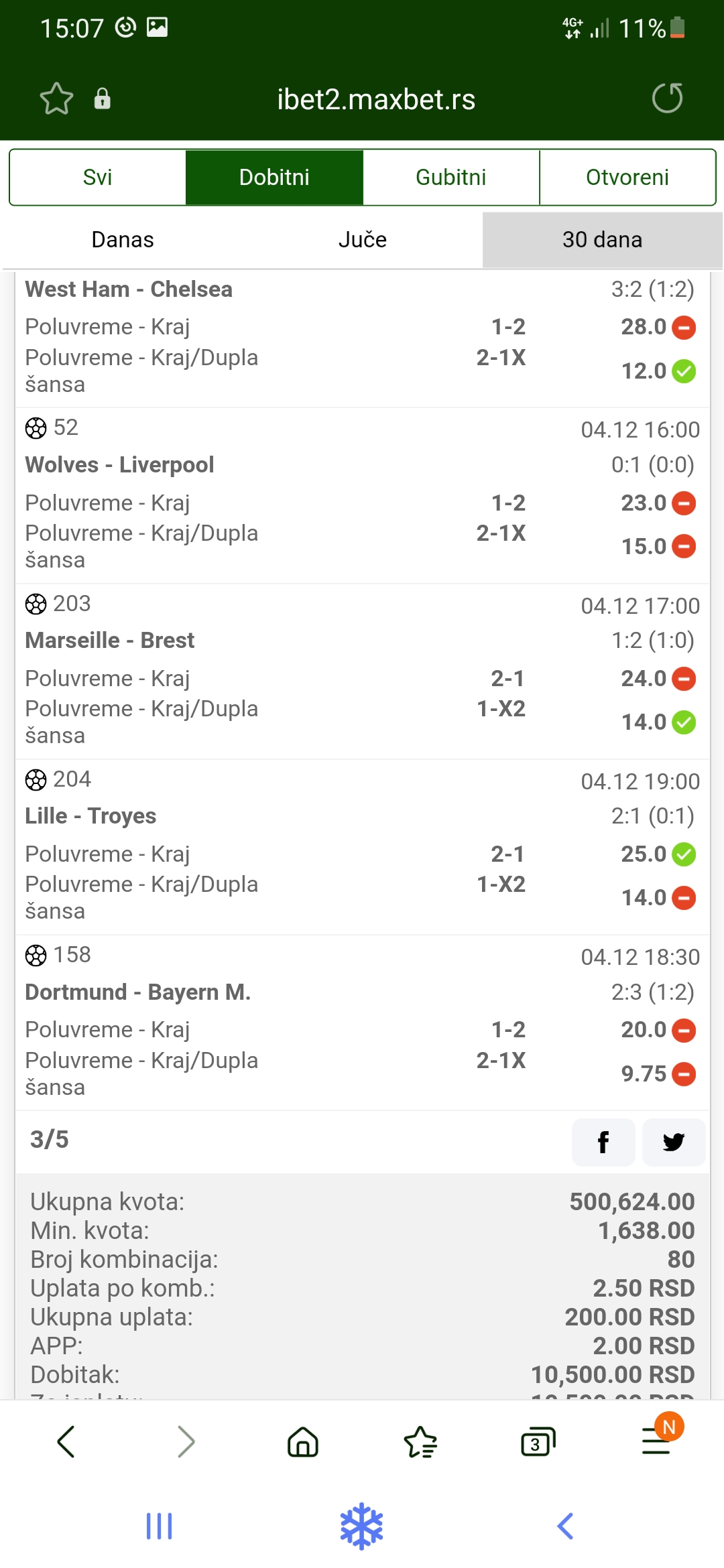This screenshot has width=724, height=1568.
Task: Share the ticket on Twitter
Action: tap(673, 1142)
